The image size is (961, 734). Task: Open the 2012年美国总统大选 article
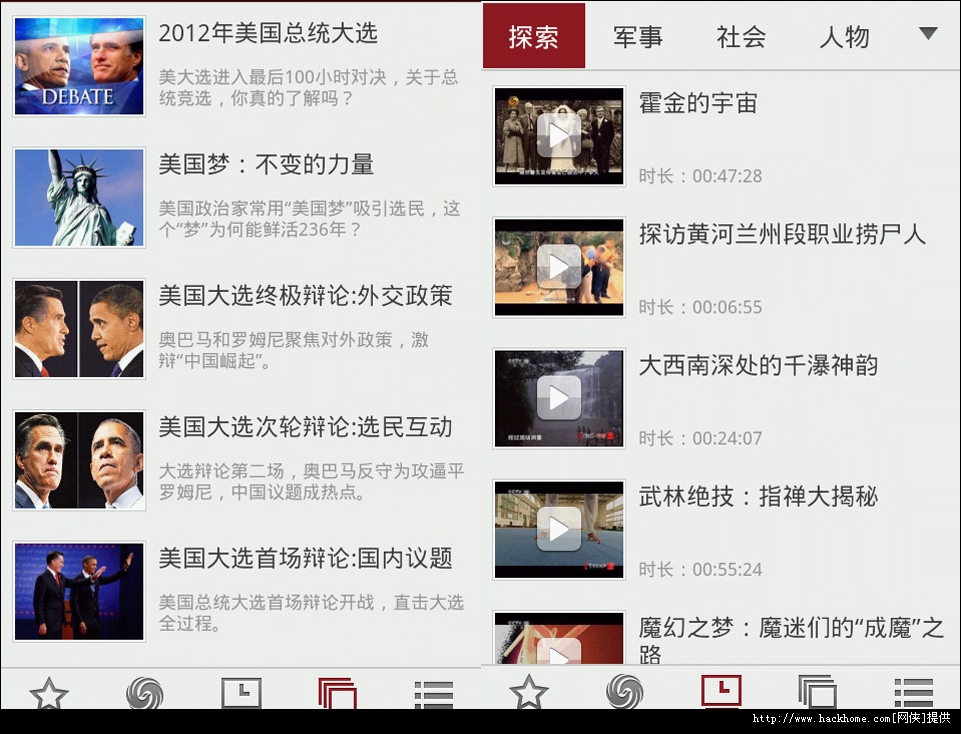click(268, 33)
